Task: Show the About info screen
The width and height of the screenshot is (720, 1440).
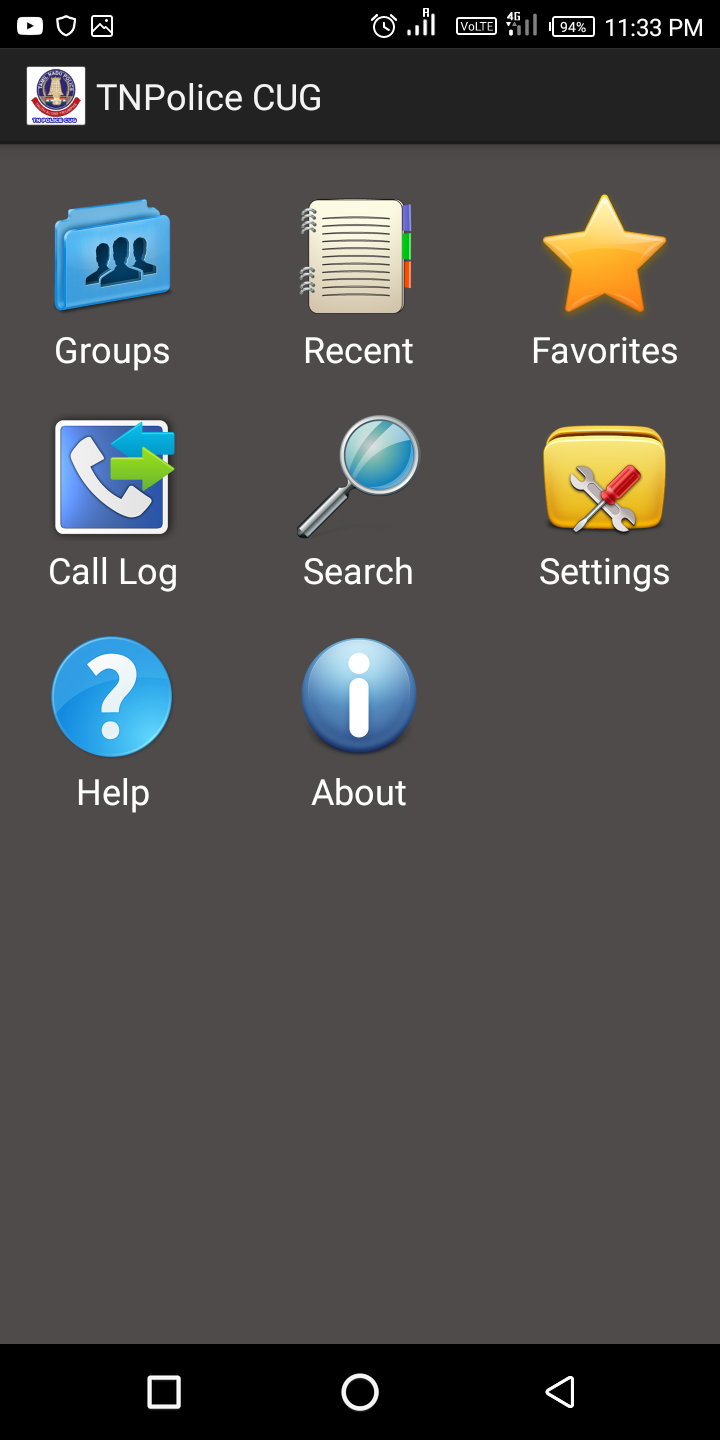Action: coord(358,697)
